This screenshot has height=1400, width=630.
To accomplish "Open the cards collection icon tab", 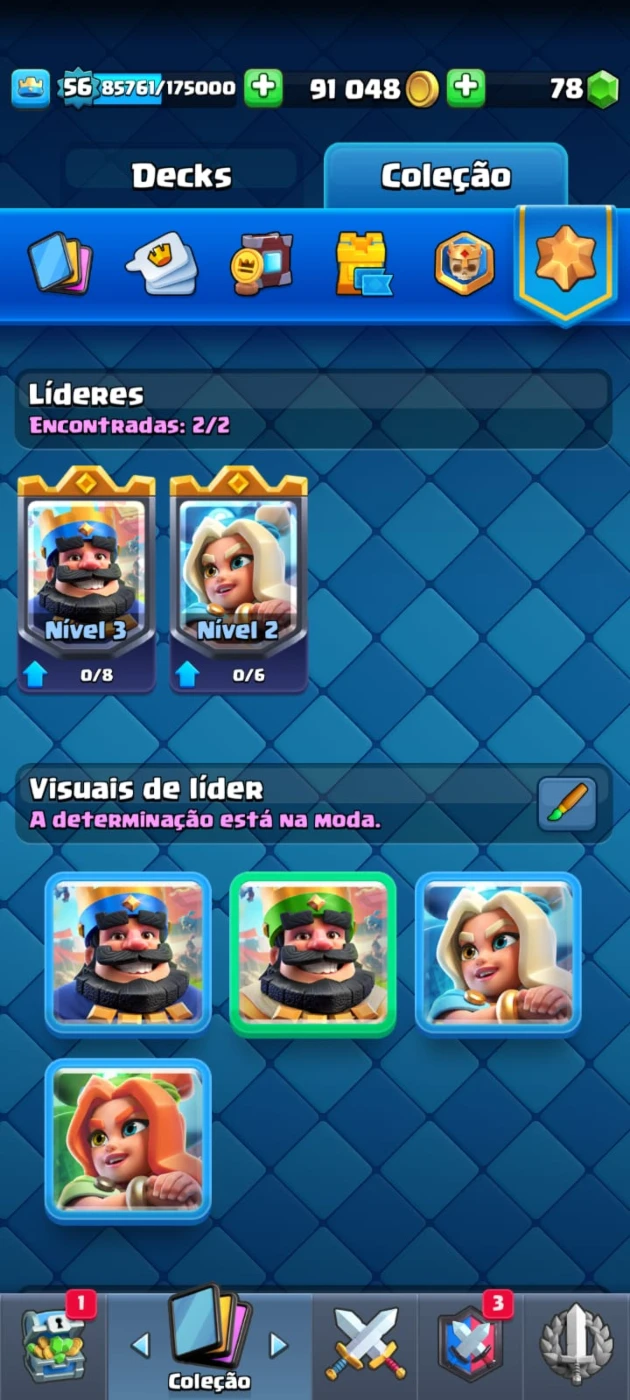I will click(60, 263).
